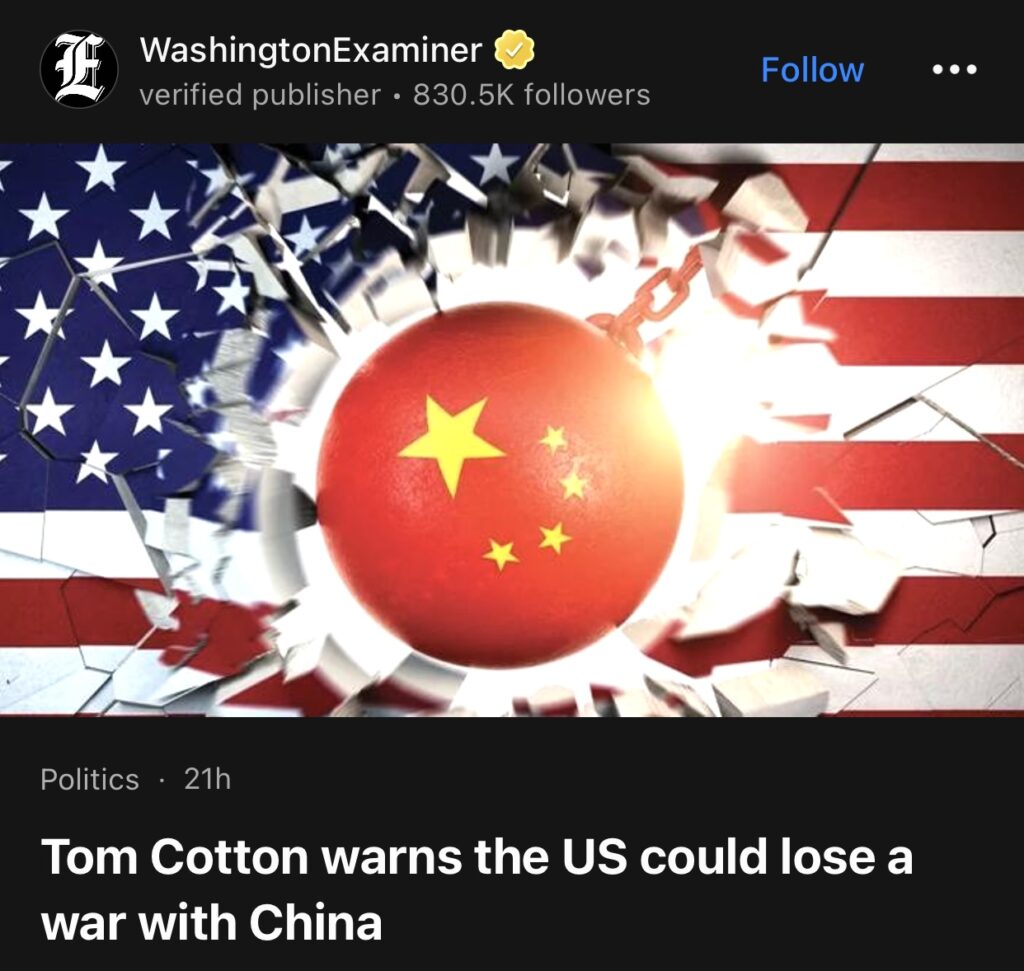
Task: Open WashingtonExaminer publisher profile
Action: [311, 49]
